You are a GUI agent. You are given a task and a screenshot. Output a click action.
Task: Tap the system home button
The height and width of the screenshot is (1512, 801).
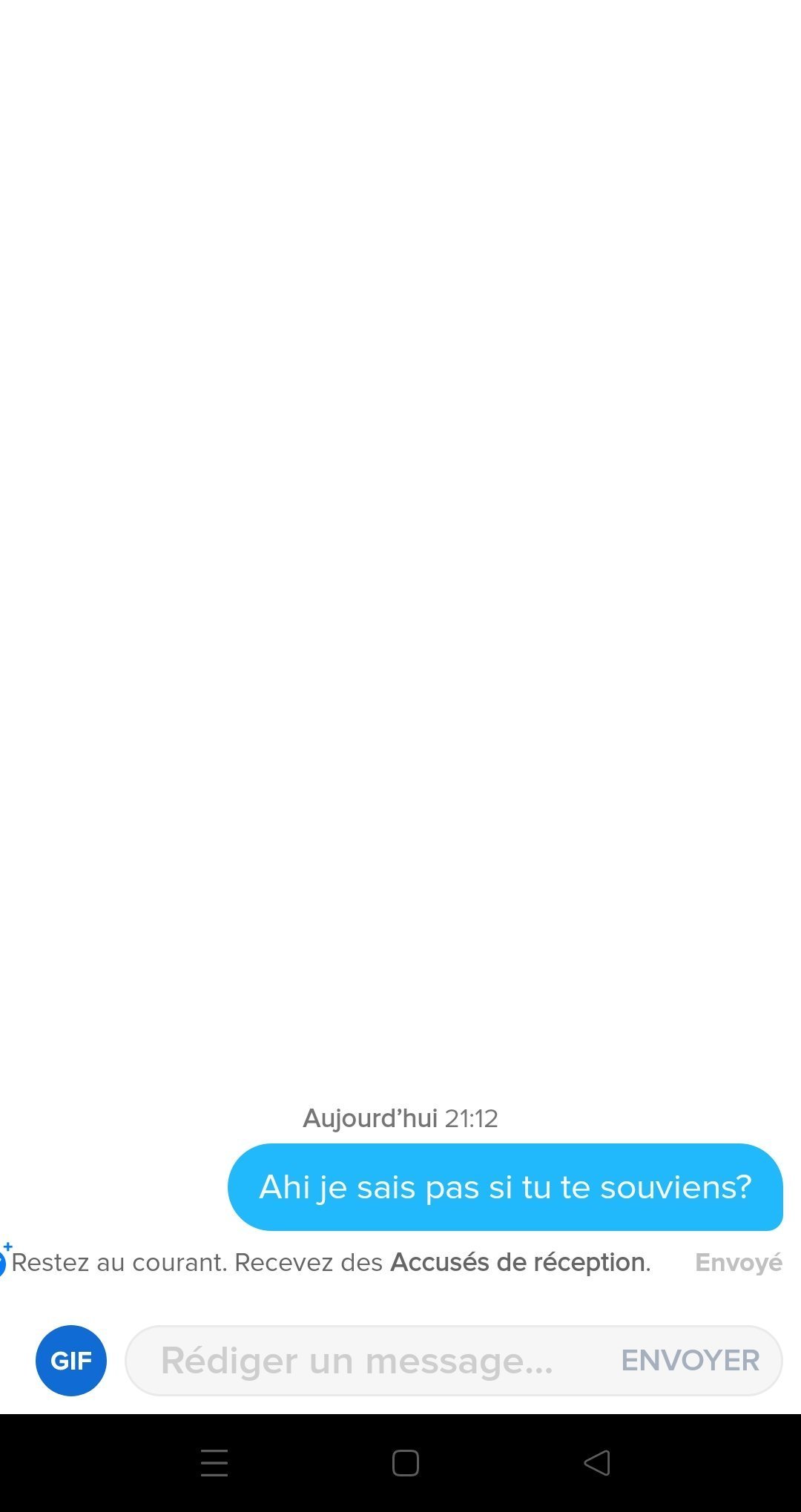(x=405, y=1463)
